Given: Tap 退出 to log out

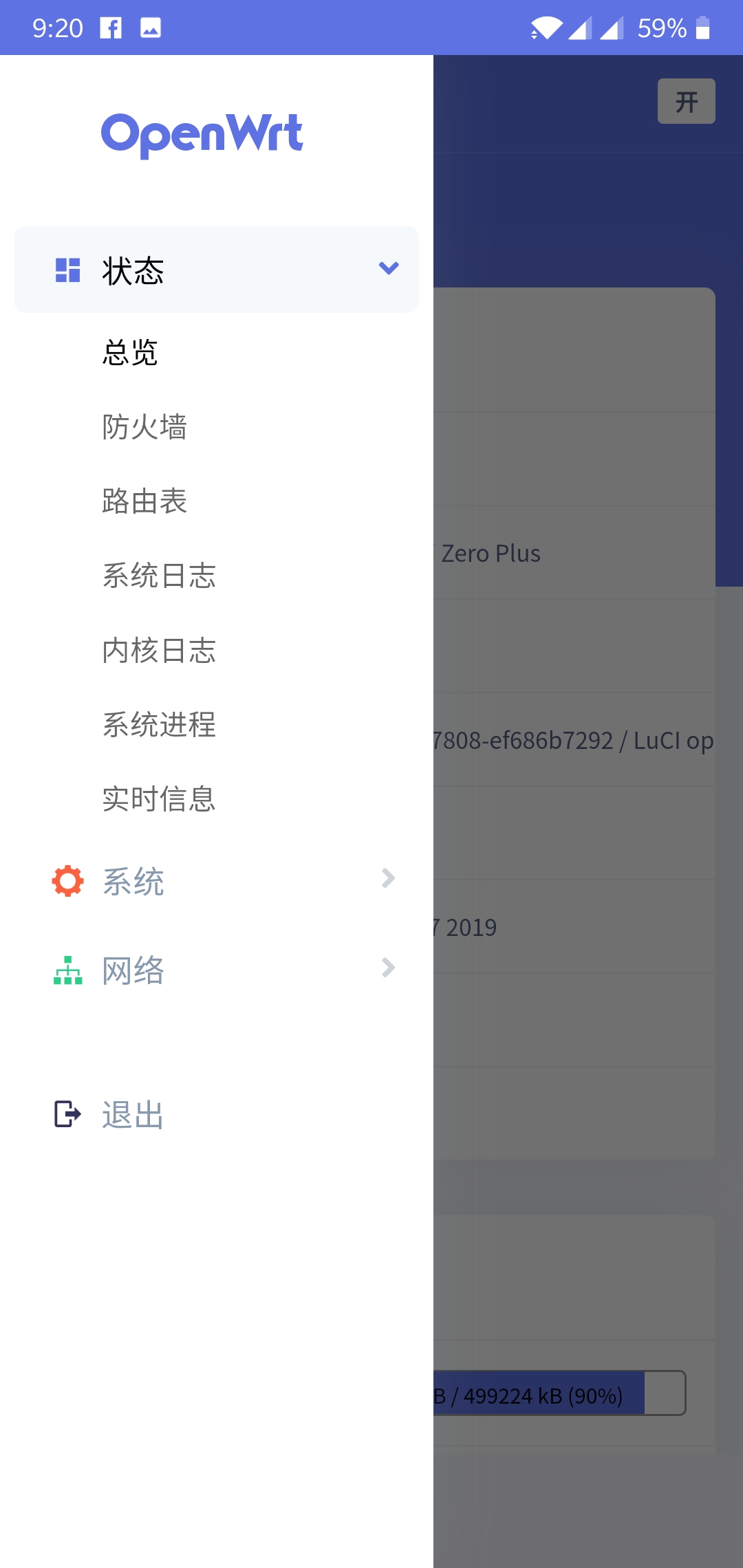Looking at the screenshot, I should pyautogui.click(x=110, y=1114).
